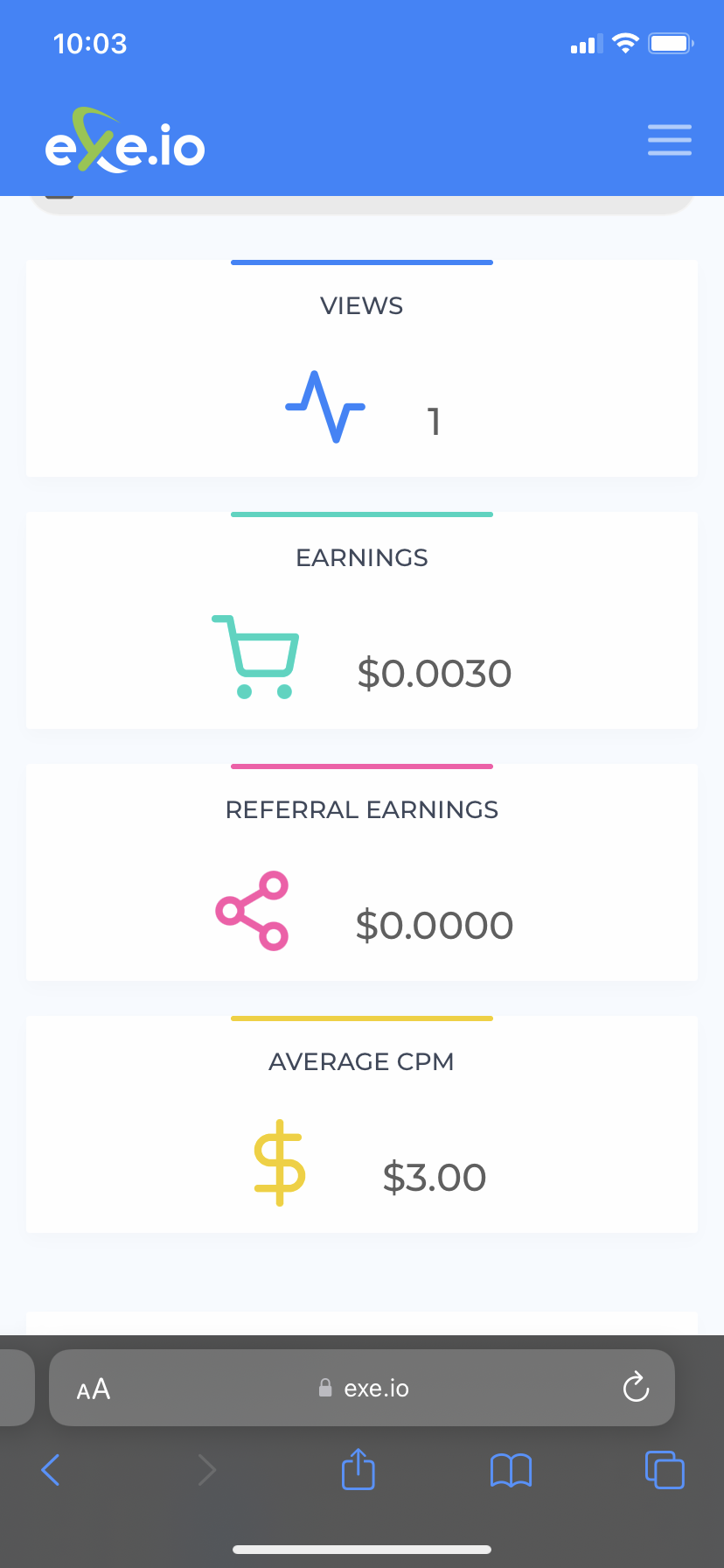Tap the exe.io logo
724x1568 pixels.
pyautogui.click(x=125, y=142)
